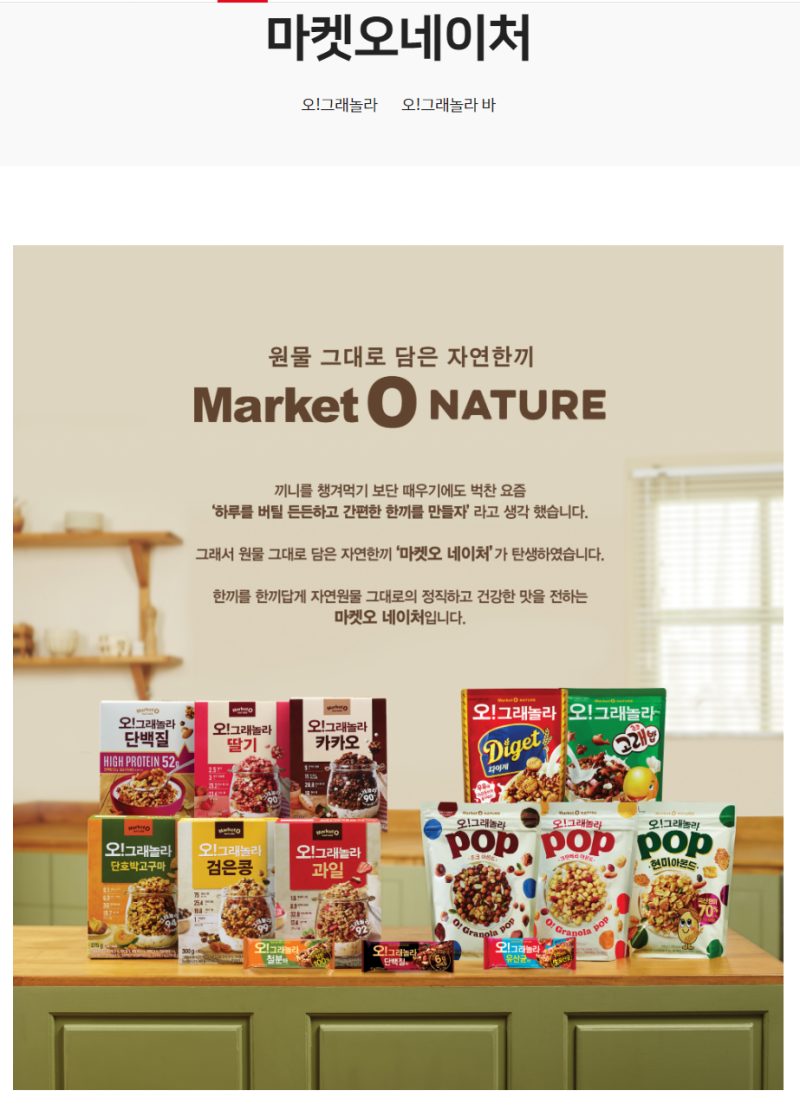The width and height of the screenshot is (800, 1097).
Task: Switch to the 오!그래놀라 tab
Action: tap(339, 105)
